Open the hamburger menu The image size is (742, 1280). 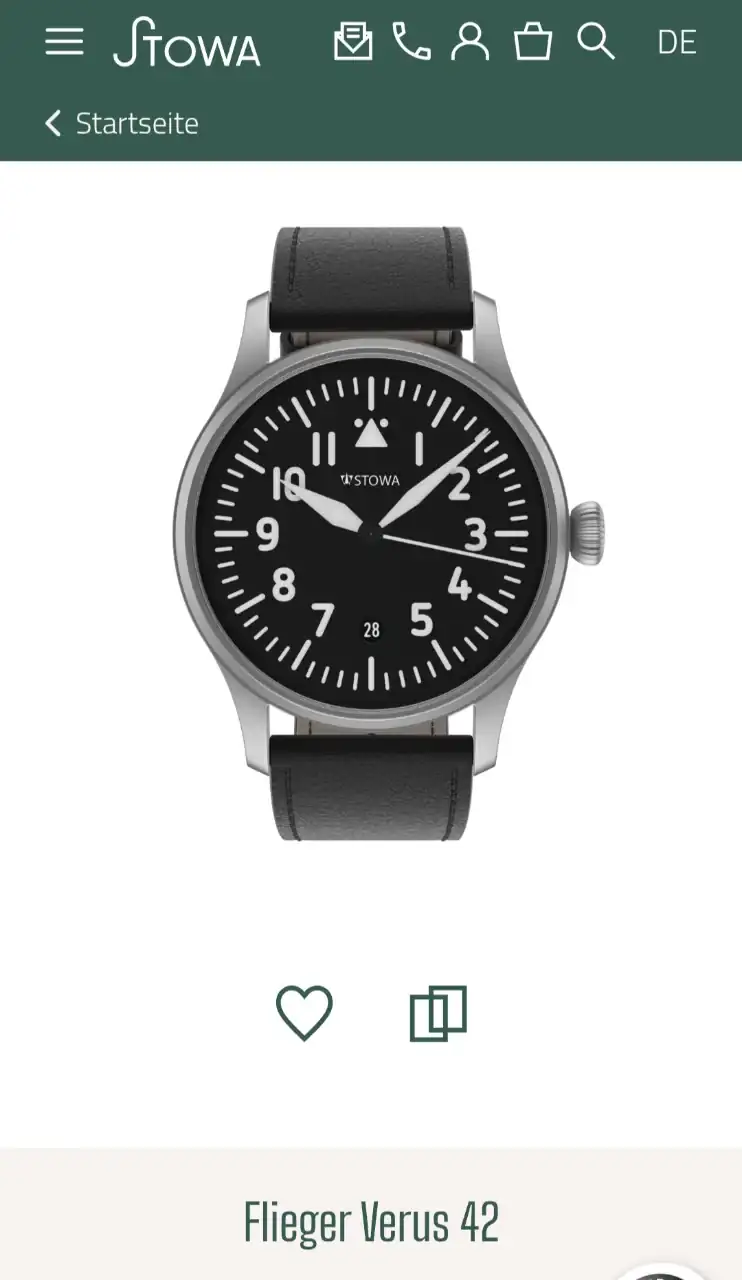[64, 41]
